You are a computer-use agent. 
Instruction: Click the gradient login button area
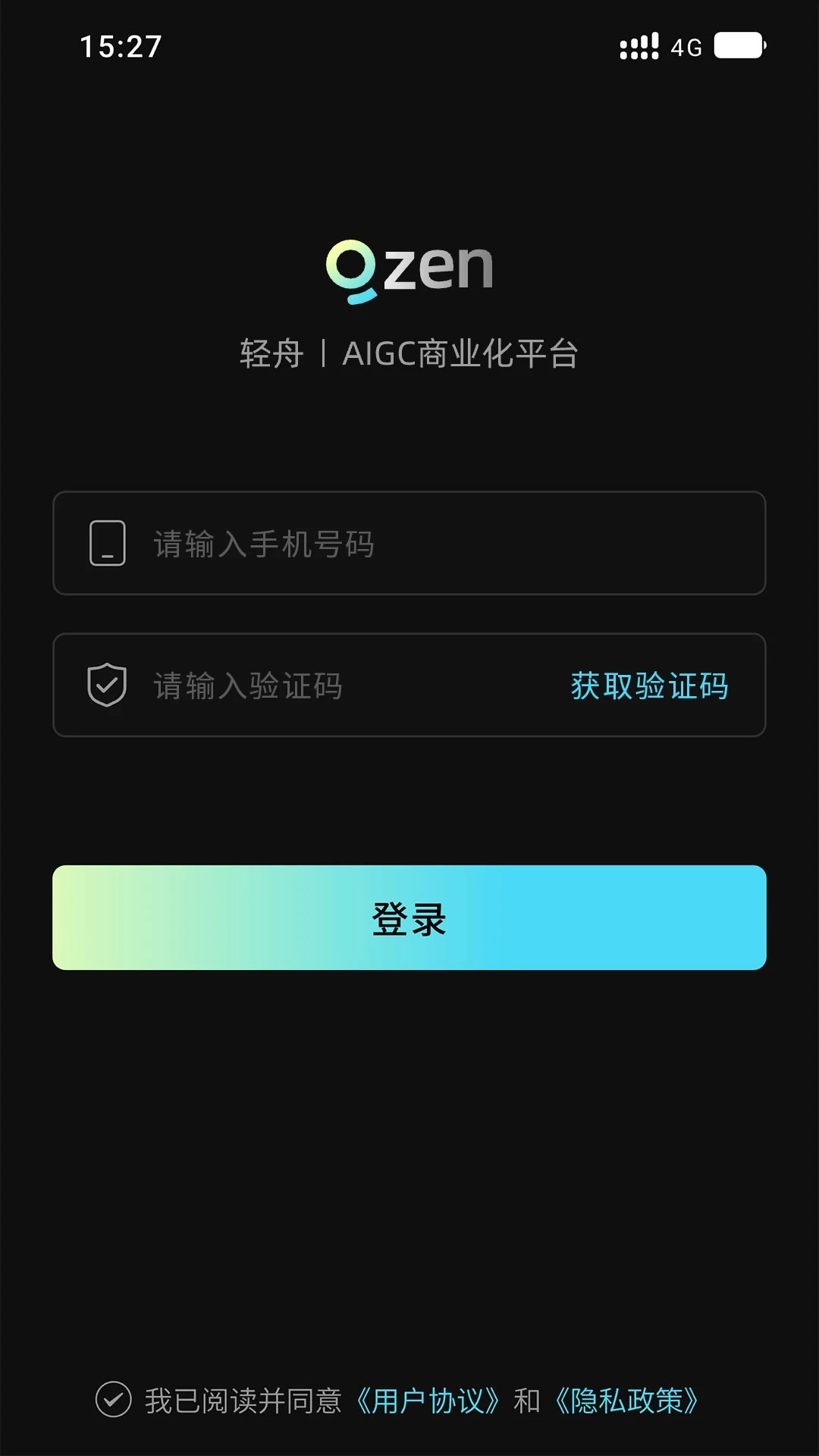coord(409,918)
